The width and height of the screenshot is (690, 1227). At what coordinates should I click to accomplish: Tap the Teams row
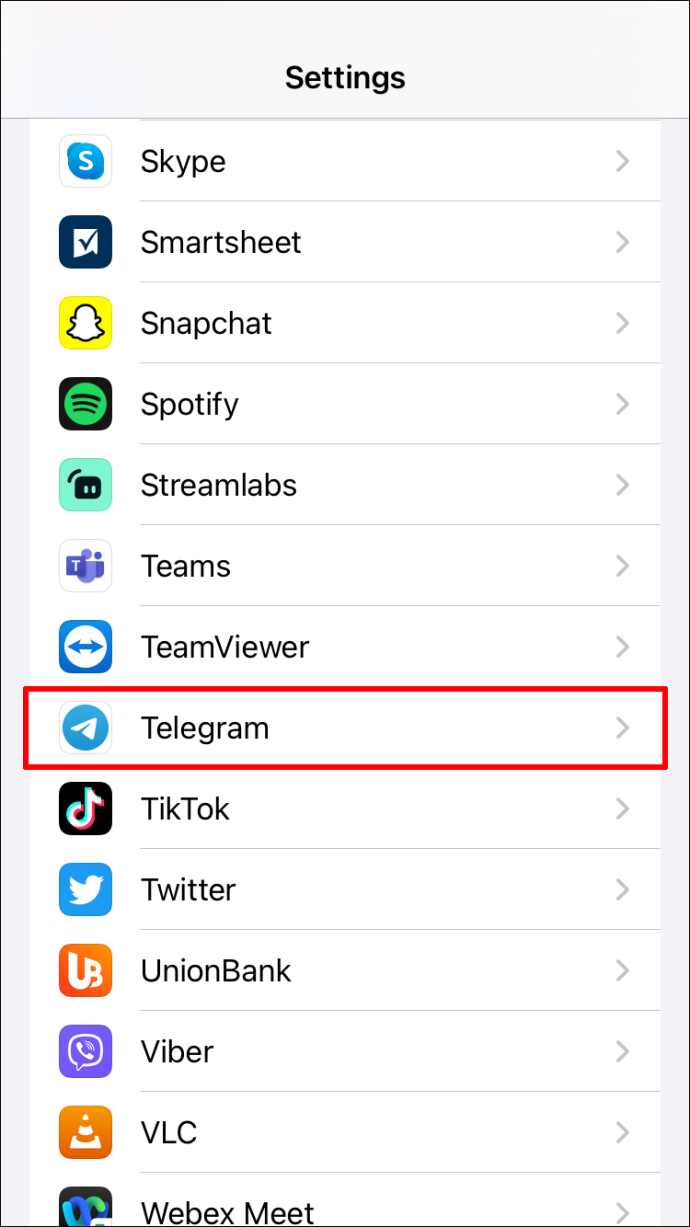pos(345,566)
